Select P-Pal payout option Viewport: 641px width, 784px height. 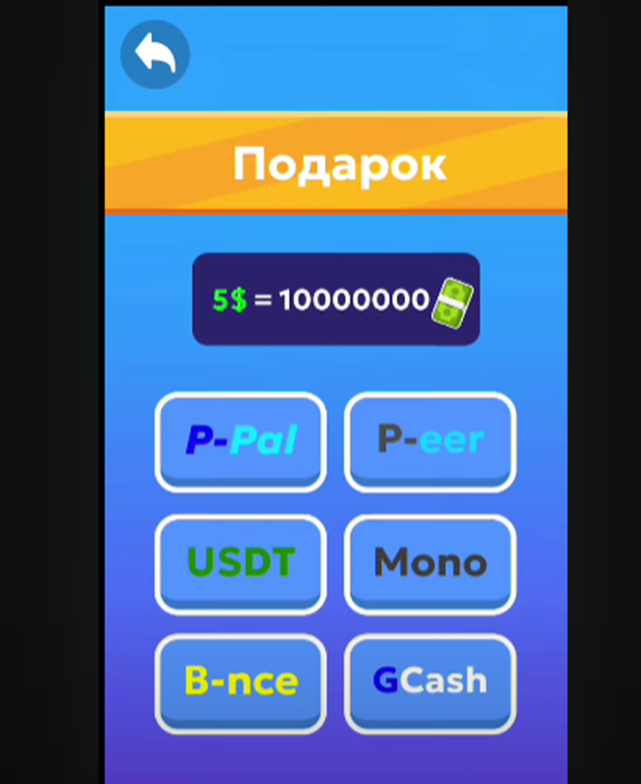tap(240, 440)
